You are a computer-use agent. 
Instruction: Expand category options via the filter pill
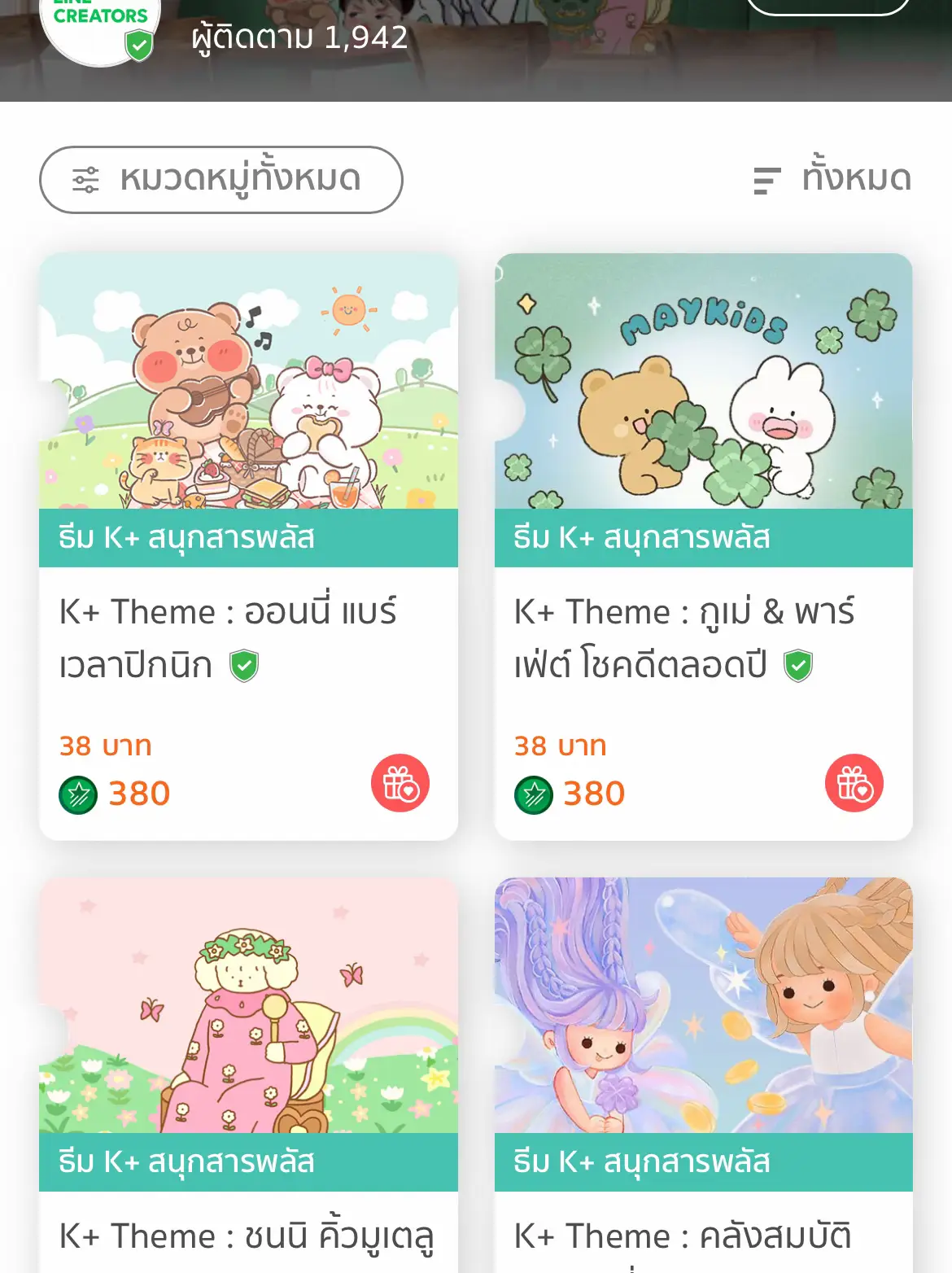pyautogui.click(x=221, y=179)
